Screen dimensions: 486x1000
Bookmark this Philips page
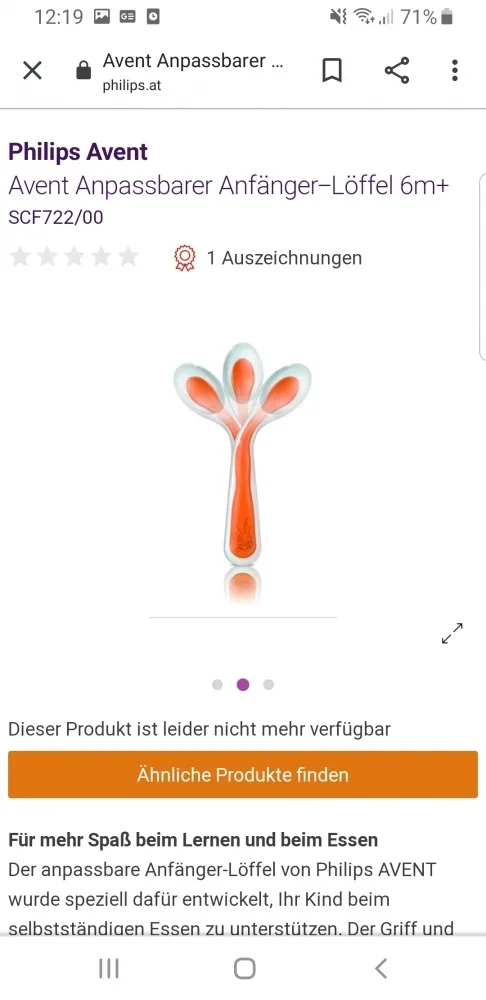click(x=332, y=70)
